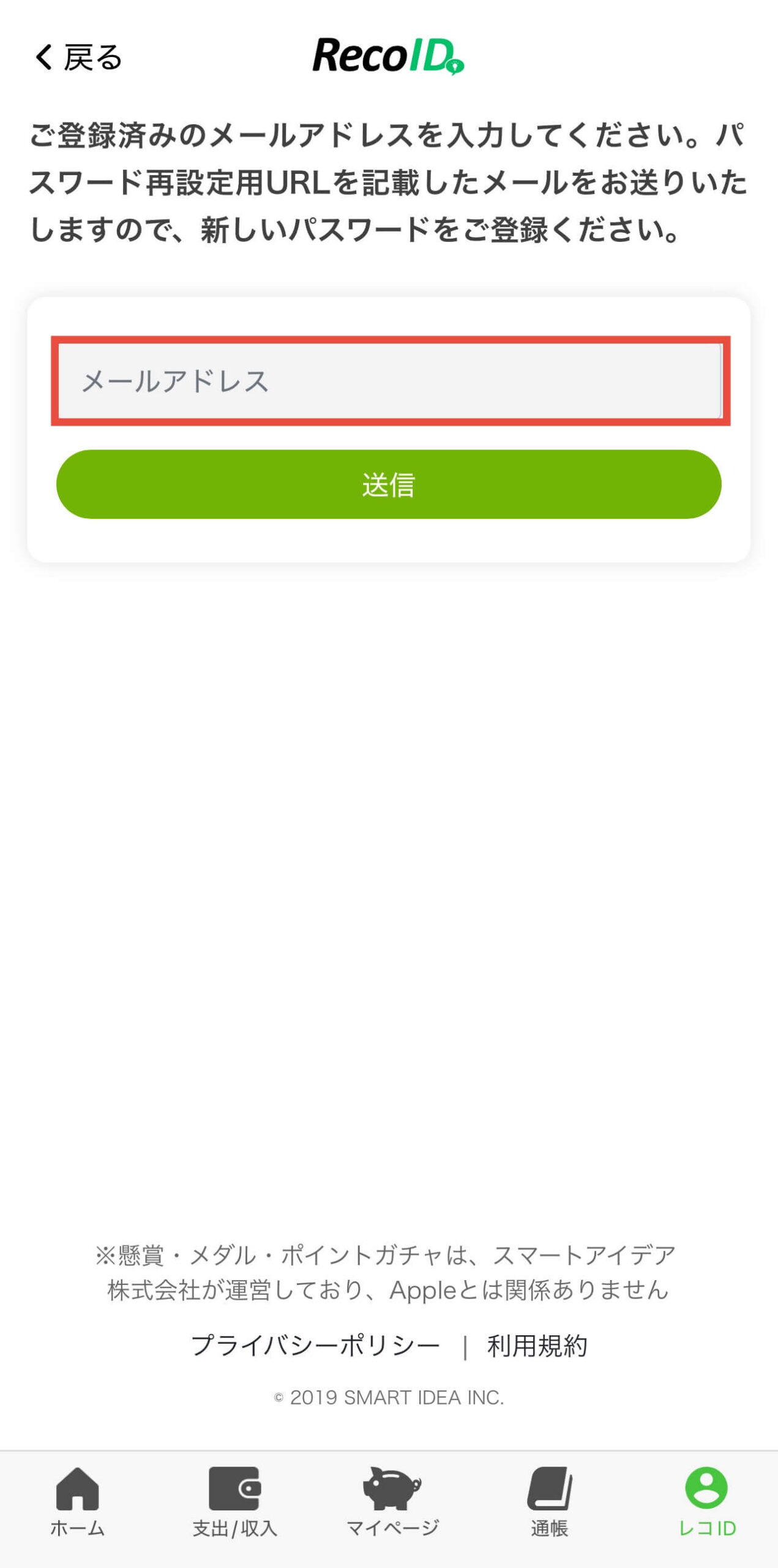This screenshot has width=778, height=1568.
Task: Open the 利用規約 link
Action: tap(537, 1346)
